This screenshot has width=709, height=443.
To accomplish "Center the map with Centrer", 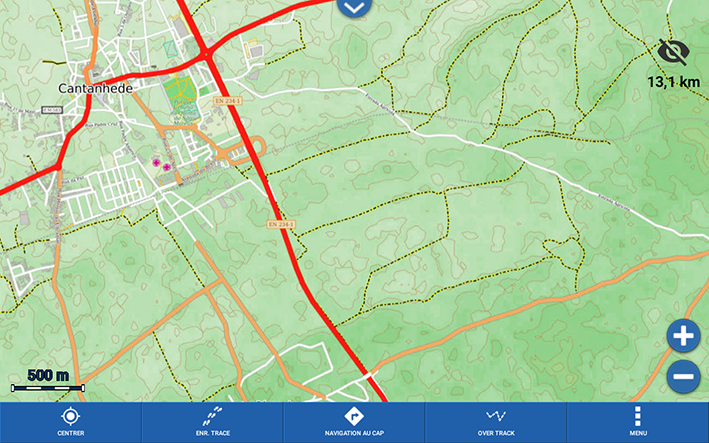I will [70, 422].
